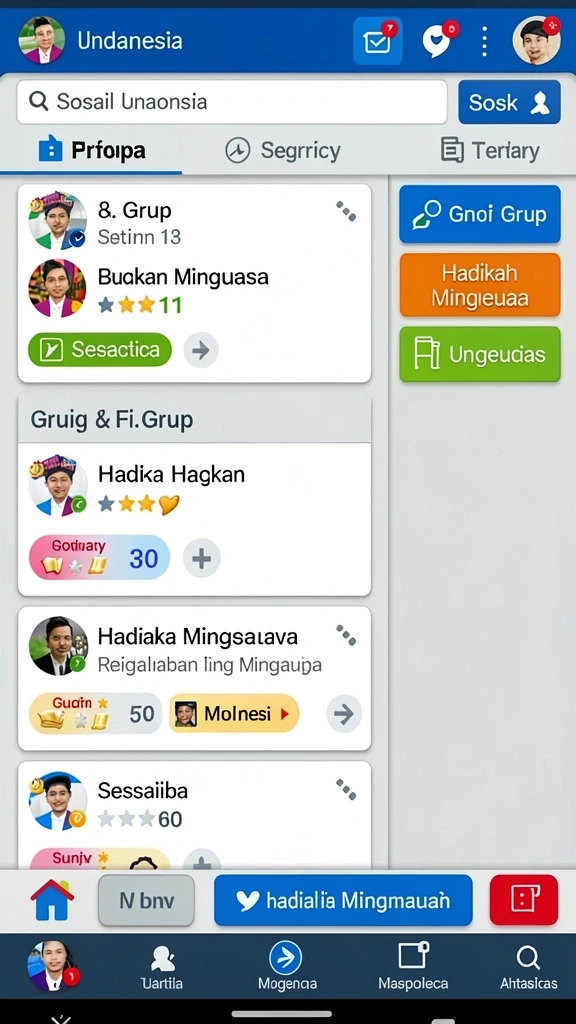This screenshot has height=1024, width=576.
Task: Tap the Sosail Unaonsia search field
Action: click(x=232, y=102)
